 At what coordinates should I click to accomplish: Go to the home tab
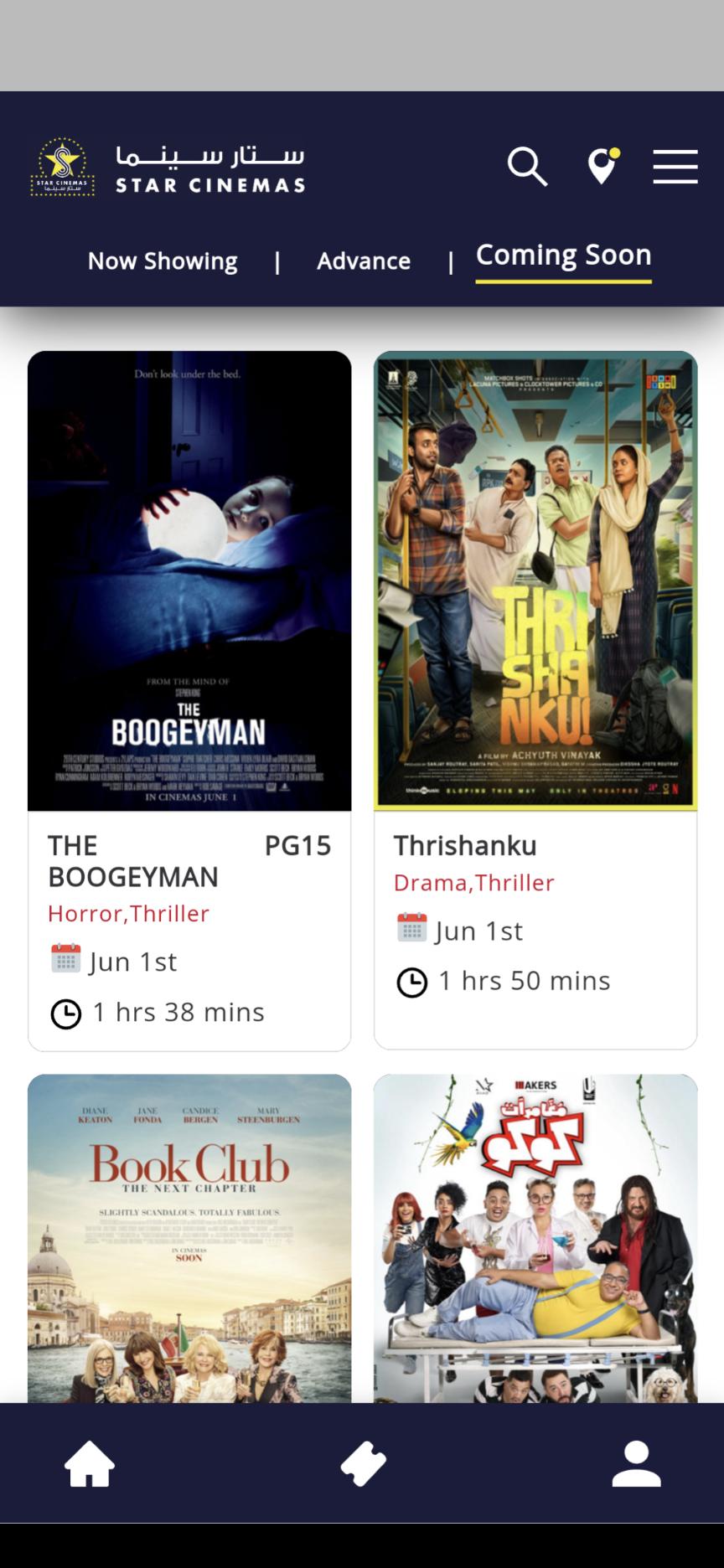pos(90,1463)
